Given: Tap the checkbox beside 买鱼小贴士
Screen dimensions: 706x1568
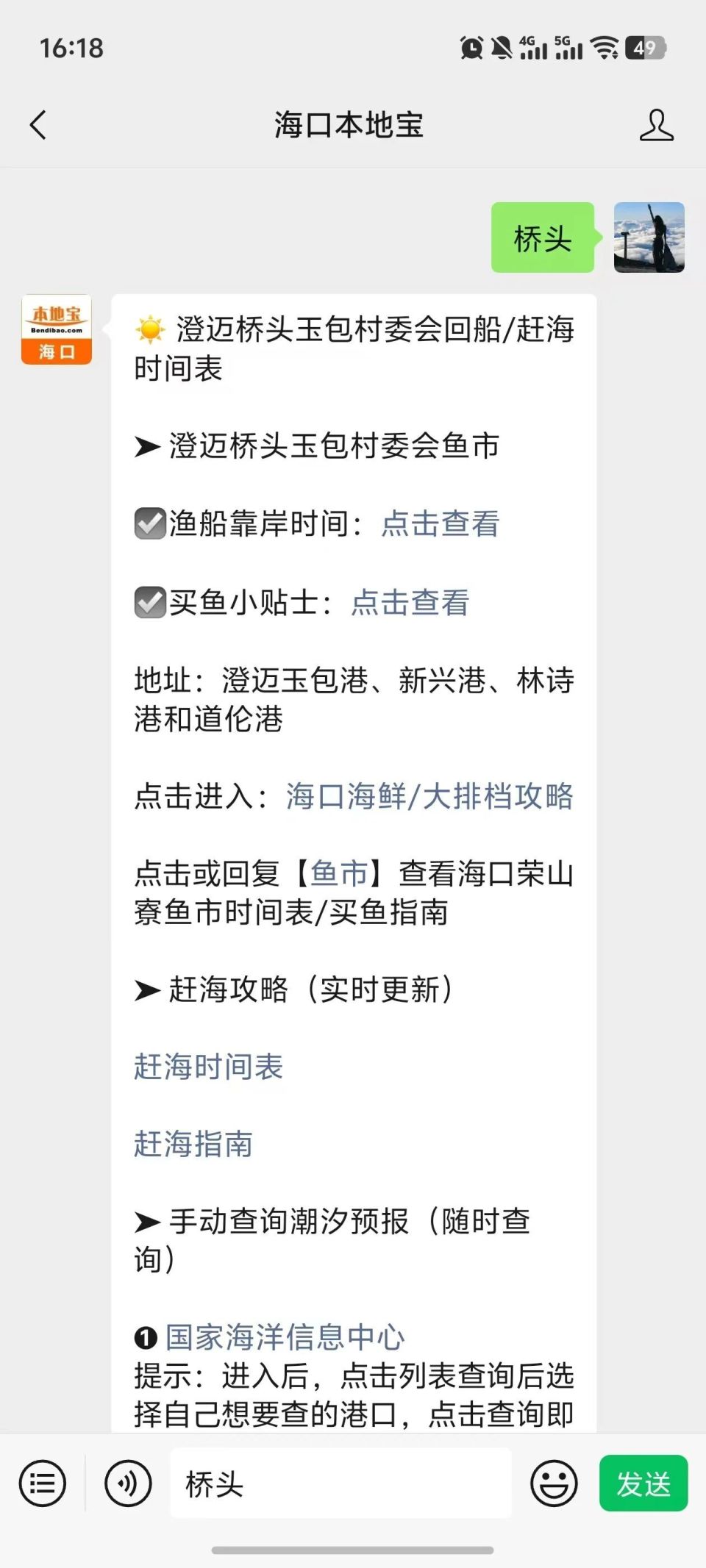Looking at the screenshot, I should point(151,603).
